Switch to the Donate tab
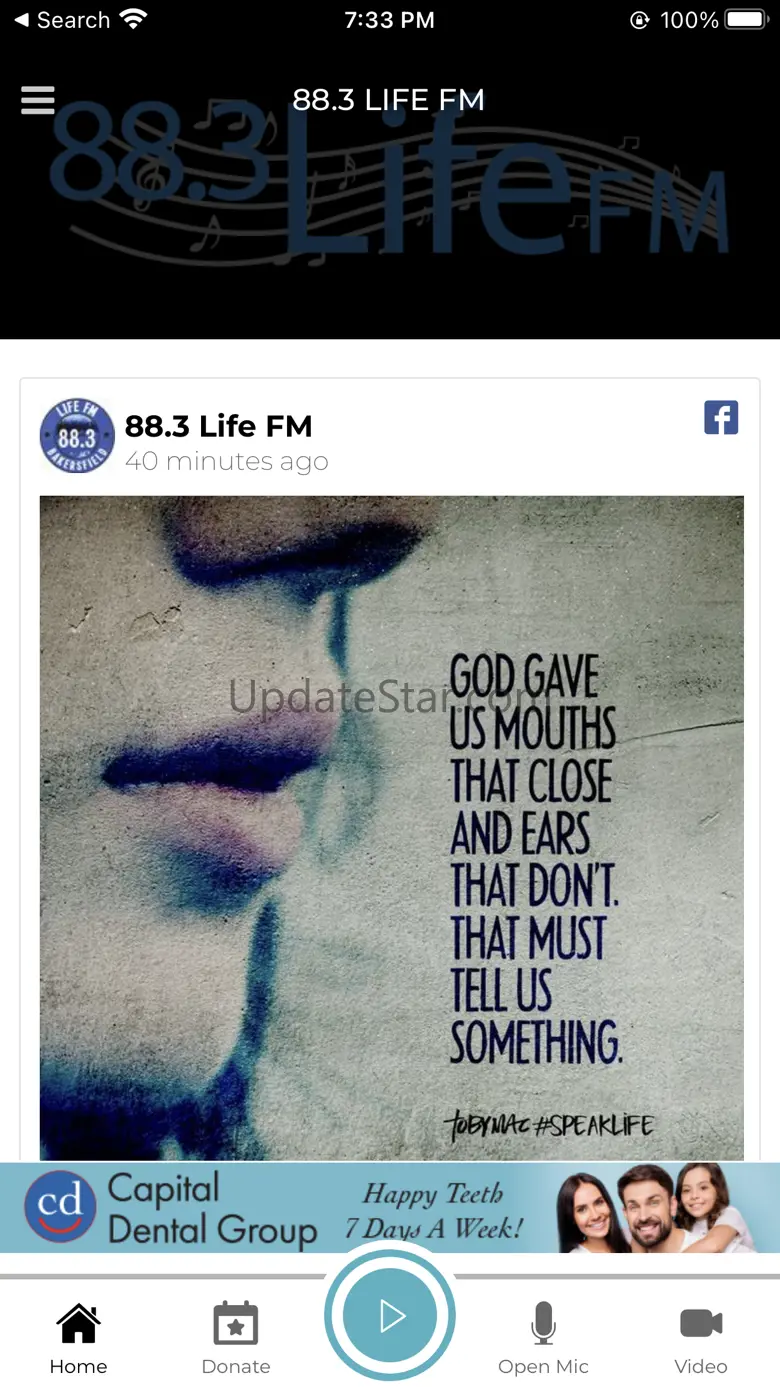The height and width of the screenshot is (1387, 780). coord(236,1338)
